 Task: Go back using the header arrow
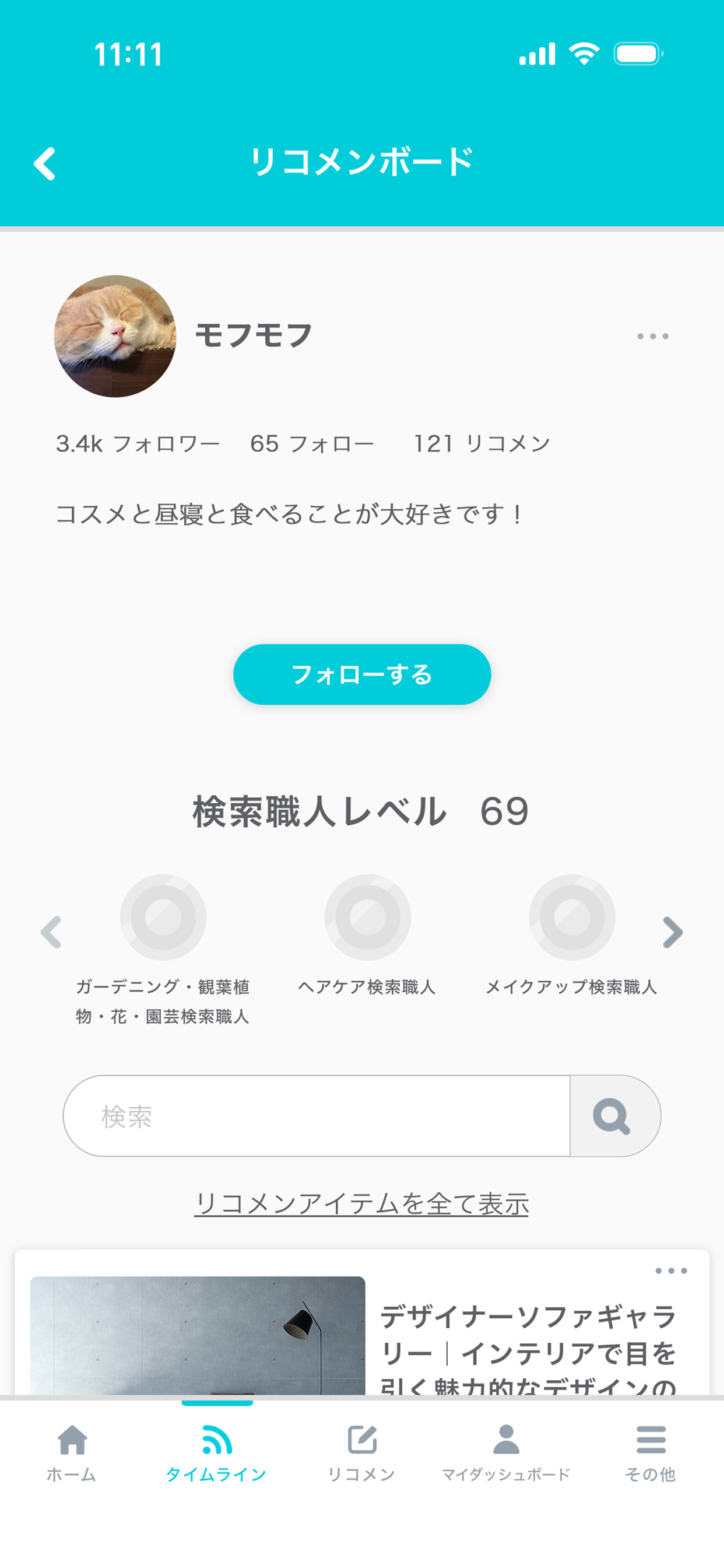(x=45, y=163)
